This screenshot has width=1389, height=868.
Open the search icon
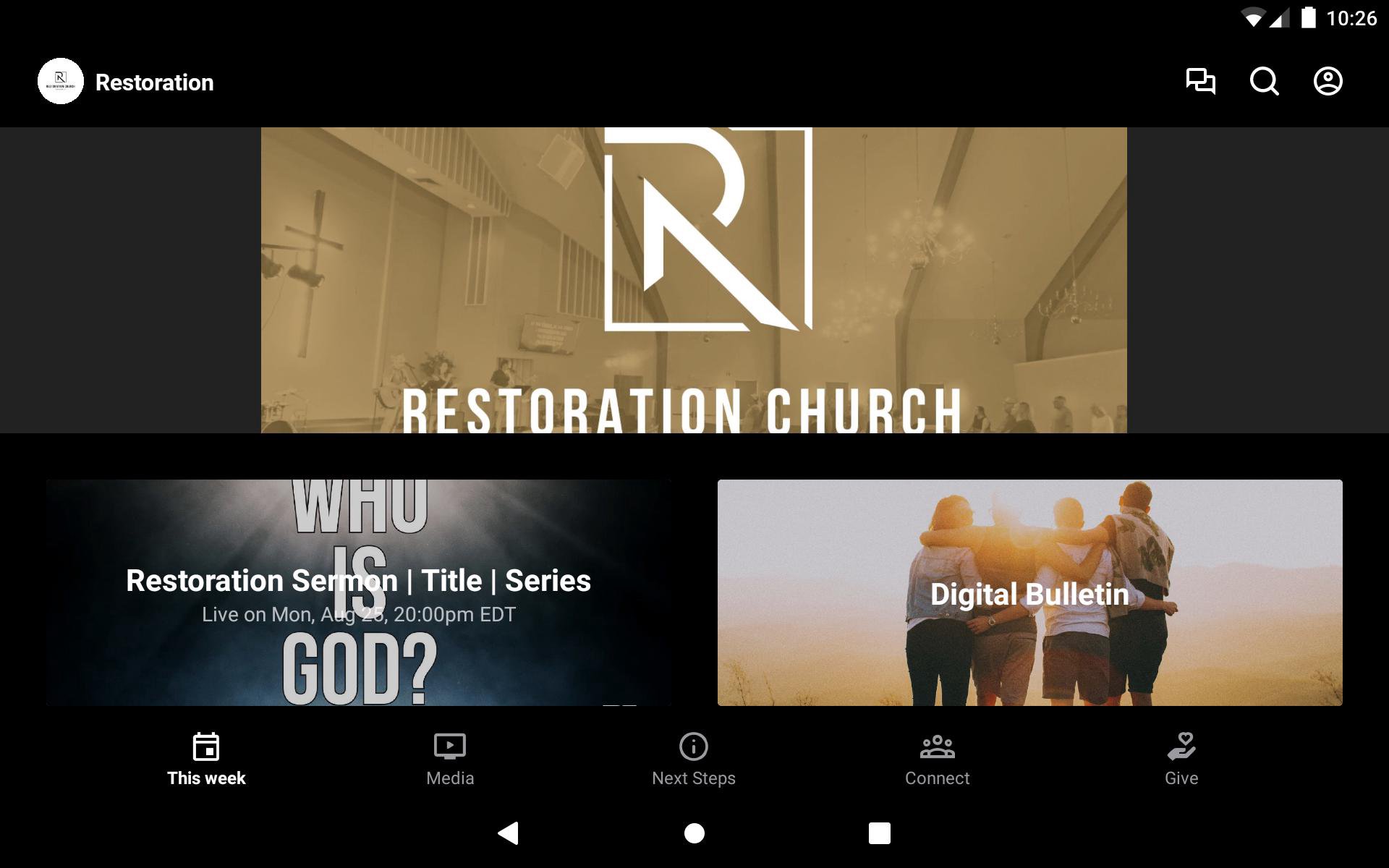coord(1264,82)
